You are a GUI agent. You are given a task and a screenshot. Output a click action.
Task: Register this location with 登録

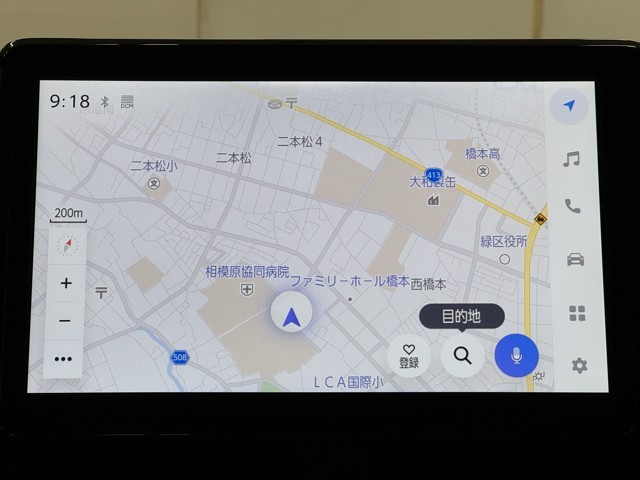pos(409,356)
